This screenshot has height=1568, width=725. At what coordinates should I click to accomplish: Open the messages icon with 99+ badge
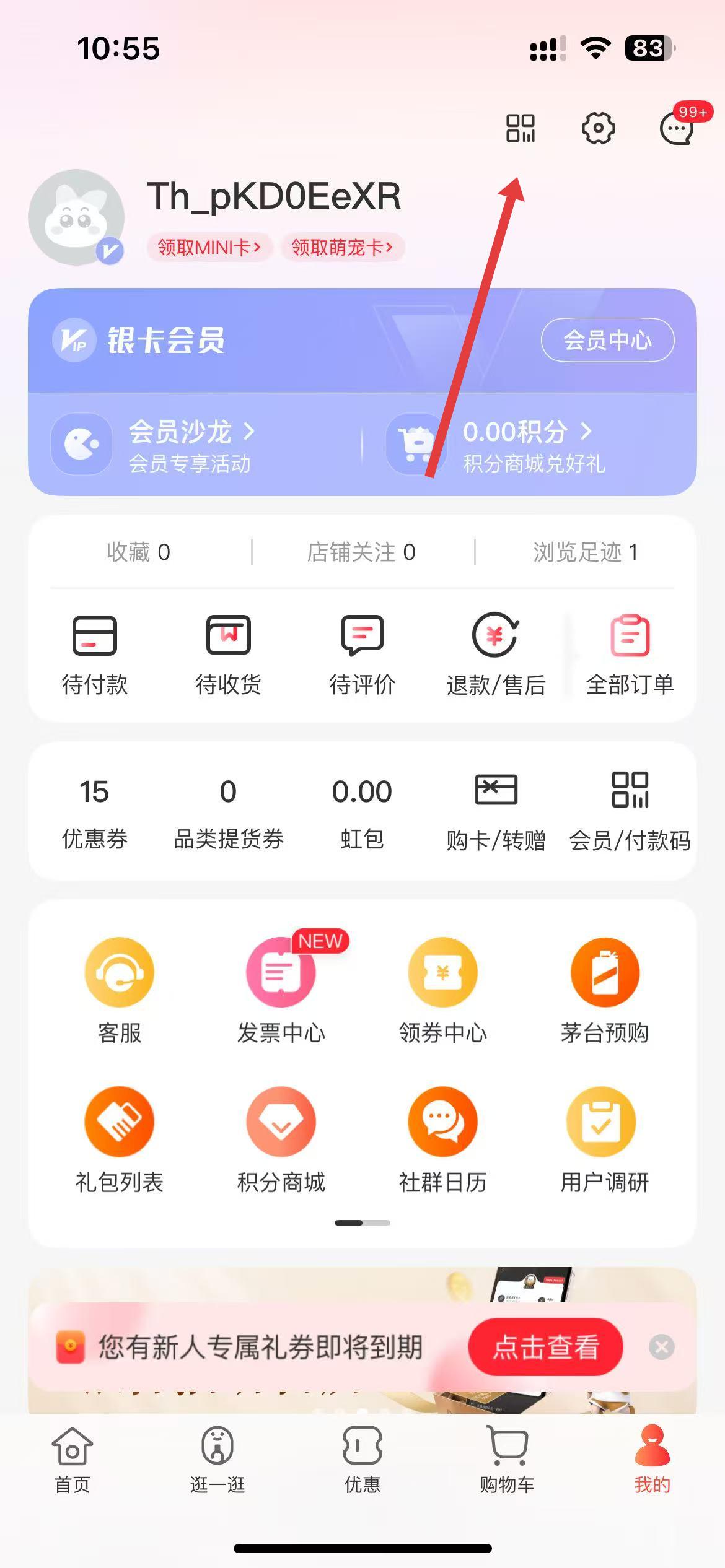click(x=676, y=128)
